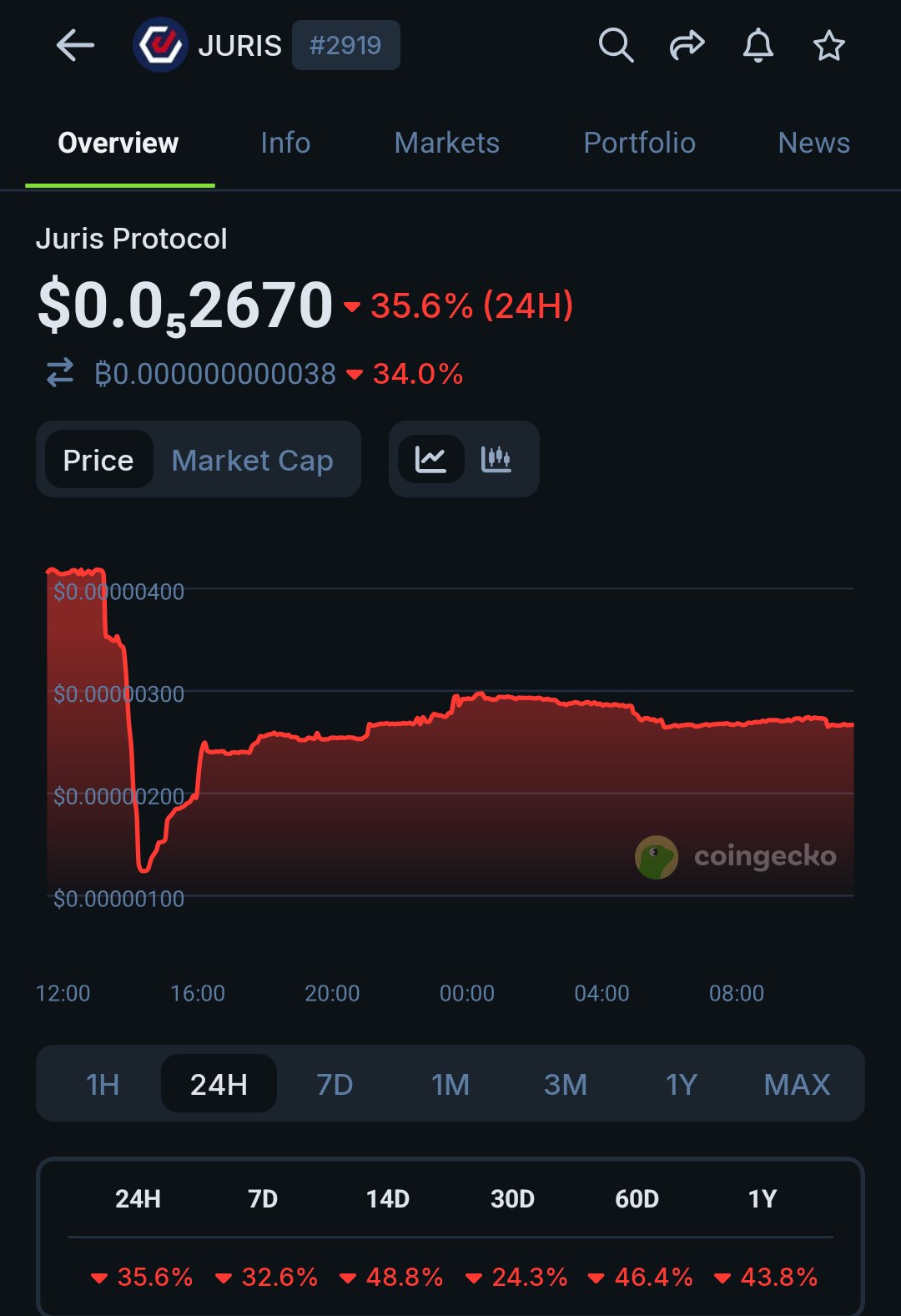This screenshot has height=1316, width=901.
Task: Add JURIS to favorites with the star
Action: click(828, 45)
